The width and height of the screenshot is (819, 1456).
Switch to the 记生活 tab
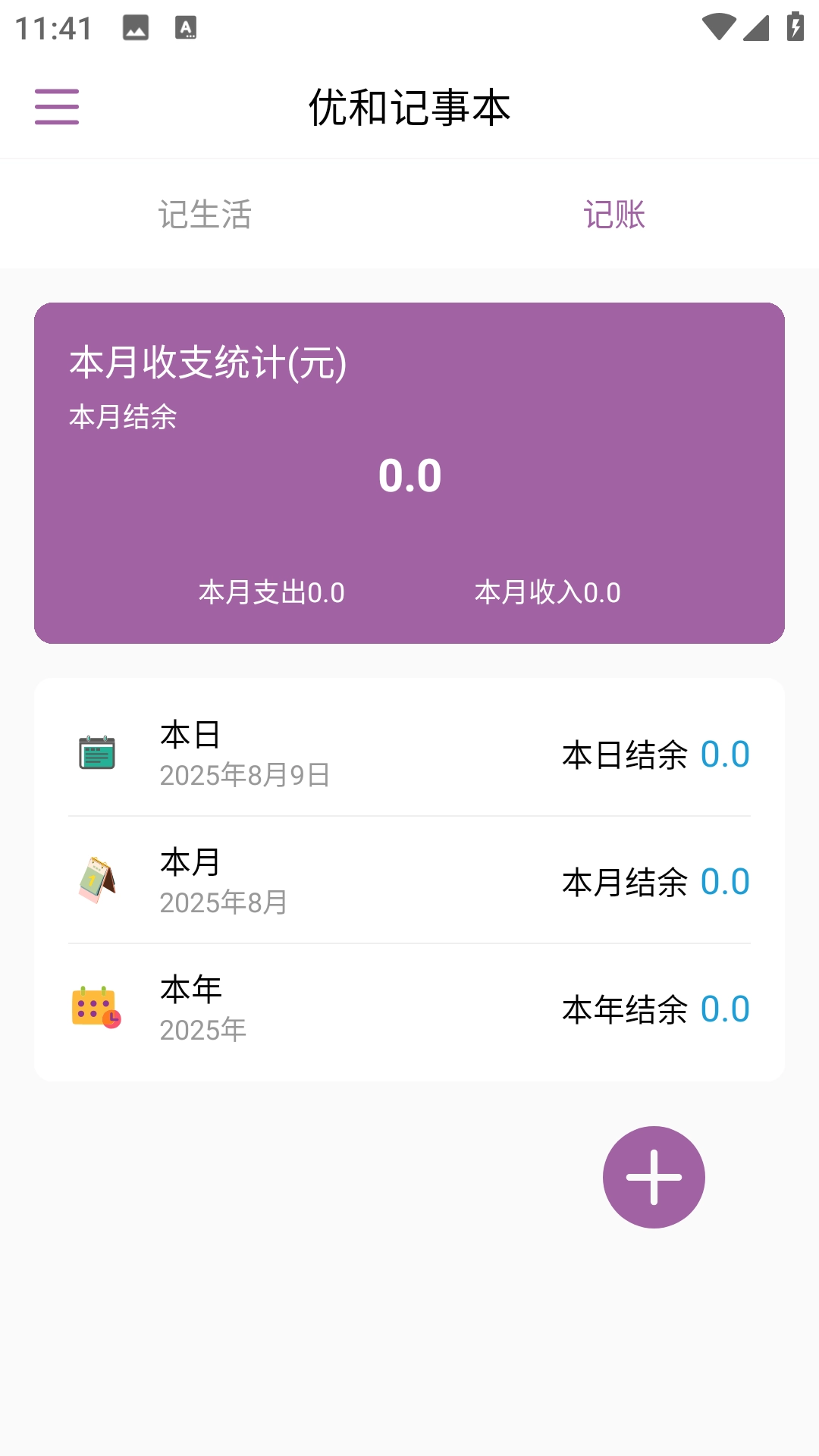pos(205,213)
